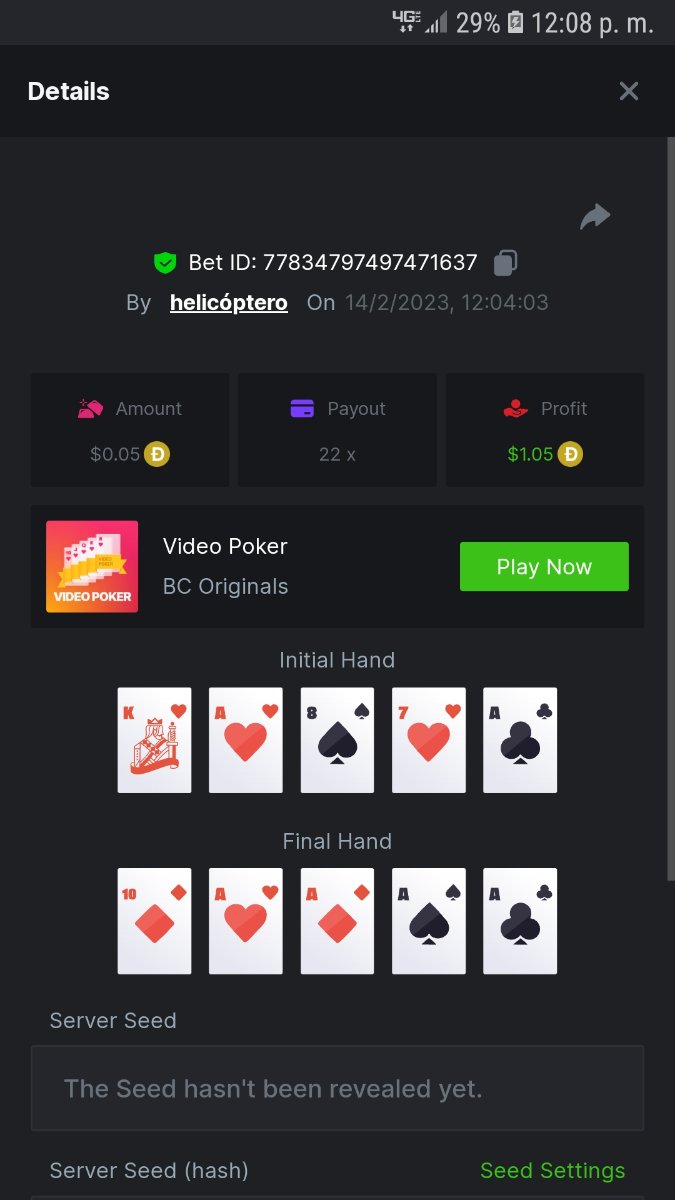Open Seed Settings
The height and width of the screenshot is (1200, 675).
pyautogui.click(x=552, y=1170)
